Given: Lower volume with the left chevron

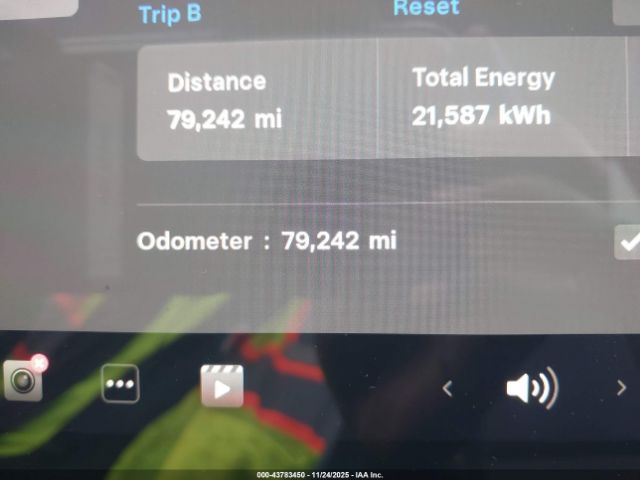Looking at the screenshot, I should tap(447, 388).
